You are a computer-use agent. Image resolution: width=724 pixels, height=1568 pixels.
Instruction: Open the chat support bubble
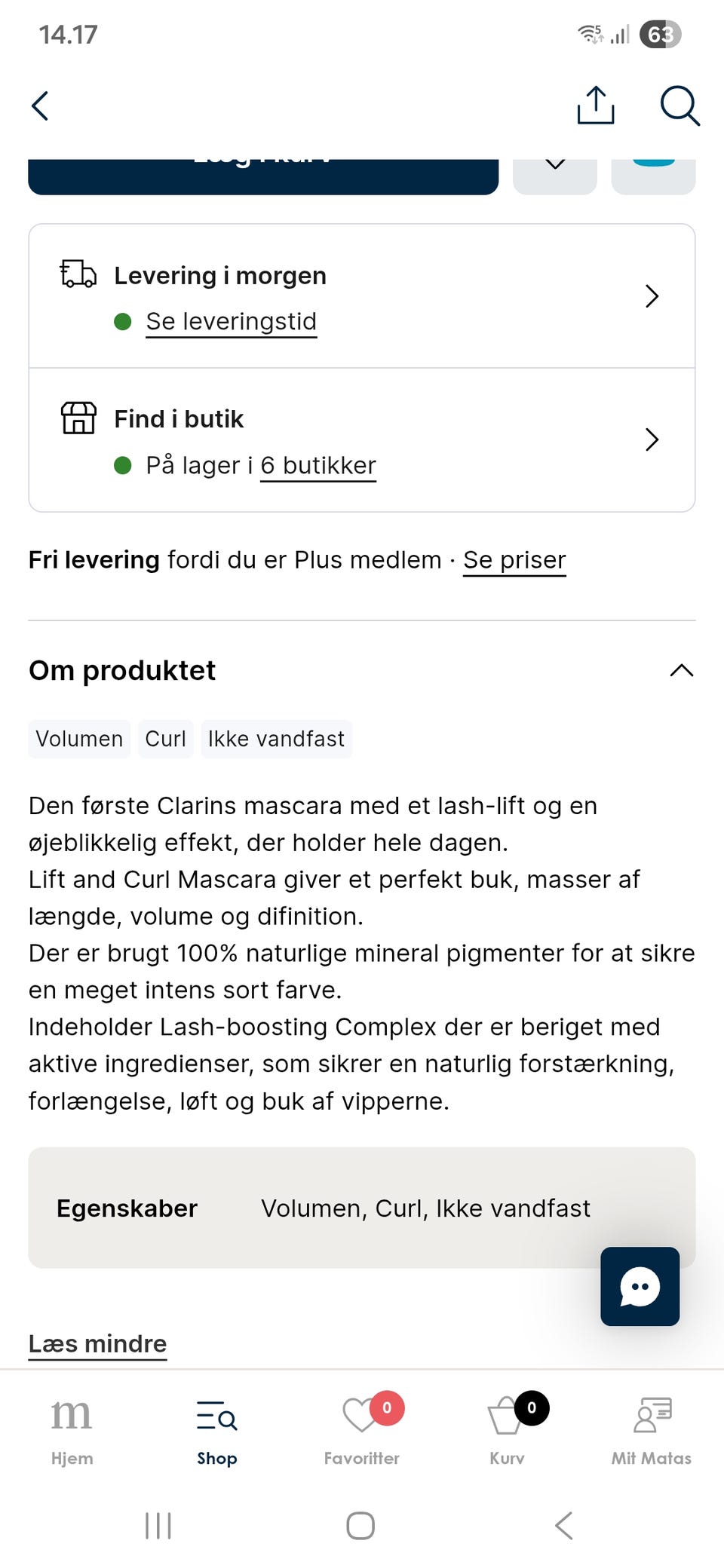(640, 1286)
